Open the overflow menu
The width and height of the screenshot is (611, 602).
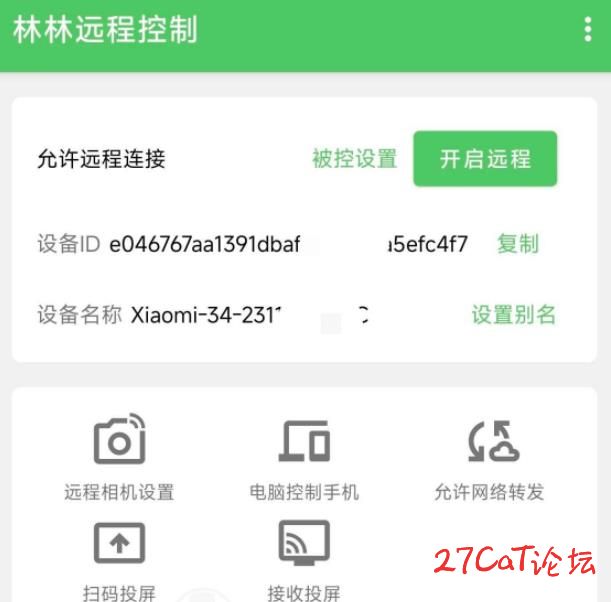587,30
